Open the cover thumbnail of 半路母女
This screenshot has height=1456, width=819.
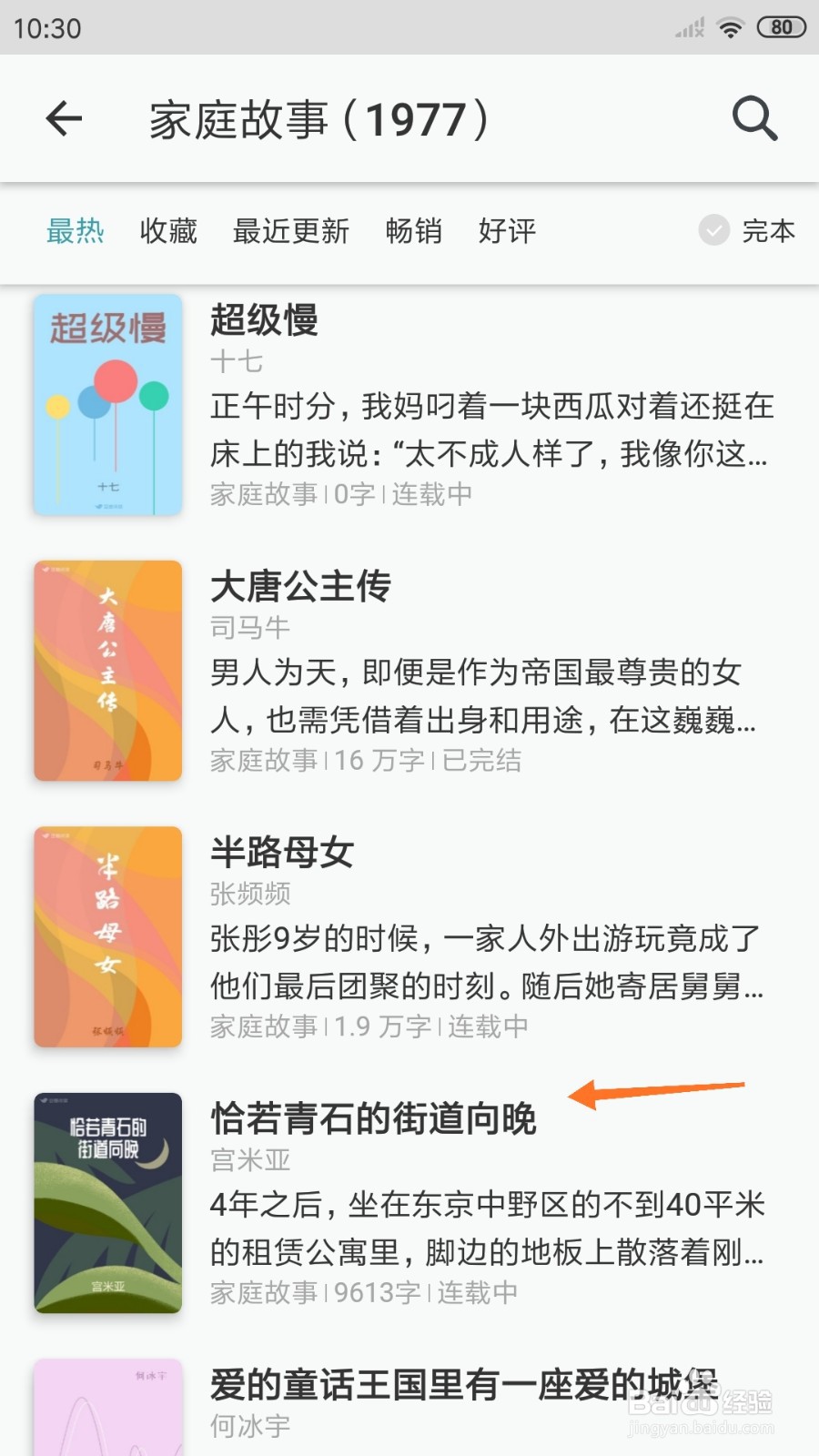pyautogui.click(x=106, y=935)
